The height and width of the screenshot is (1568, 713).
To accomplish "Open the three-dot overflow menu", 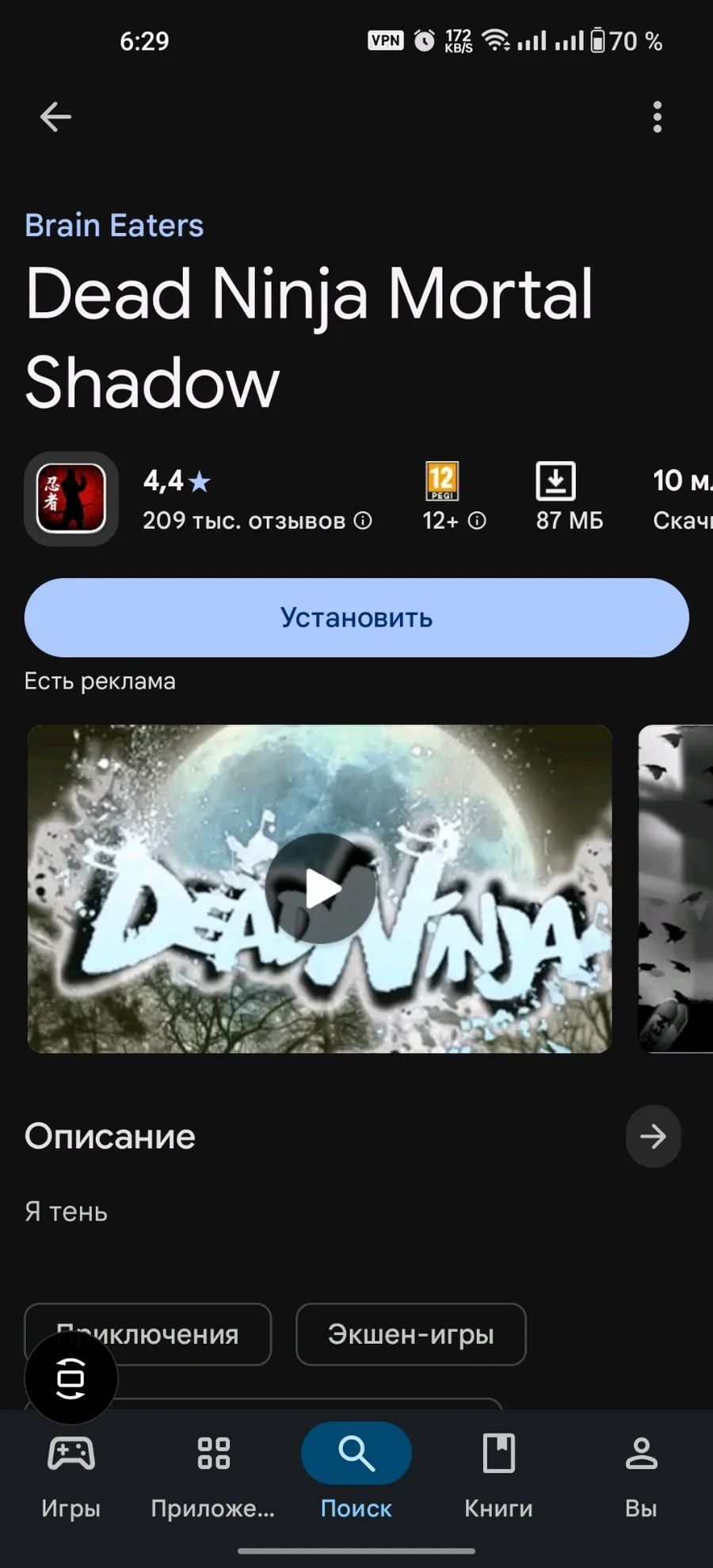I will pos(657,117).
